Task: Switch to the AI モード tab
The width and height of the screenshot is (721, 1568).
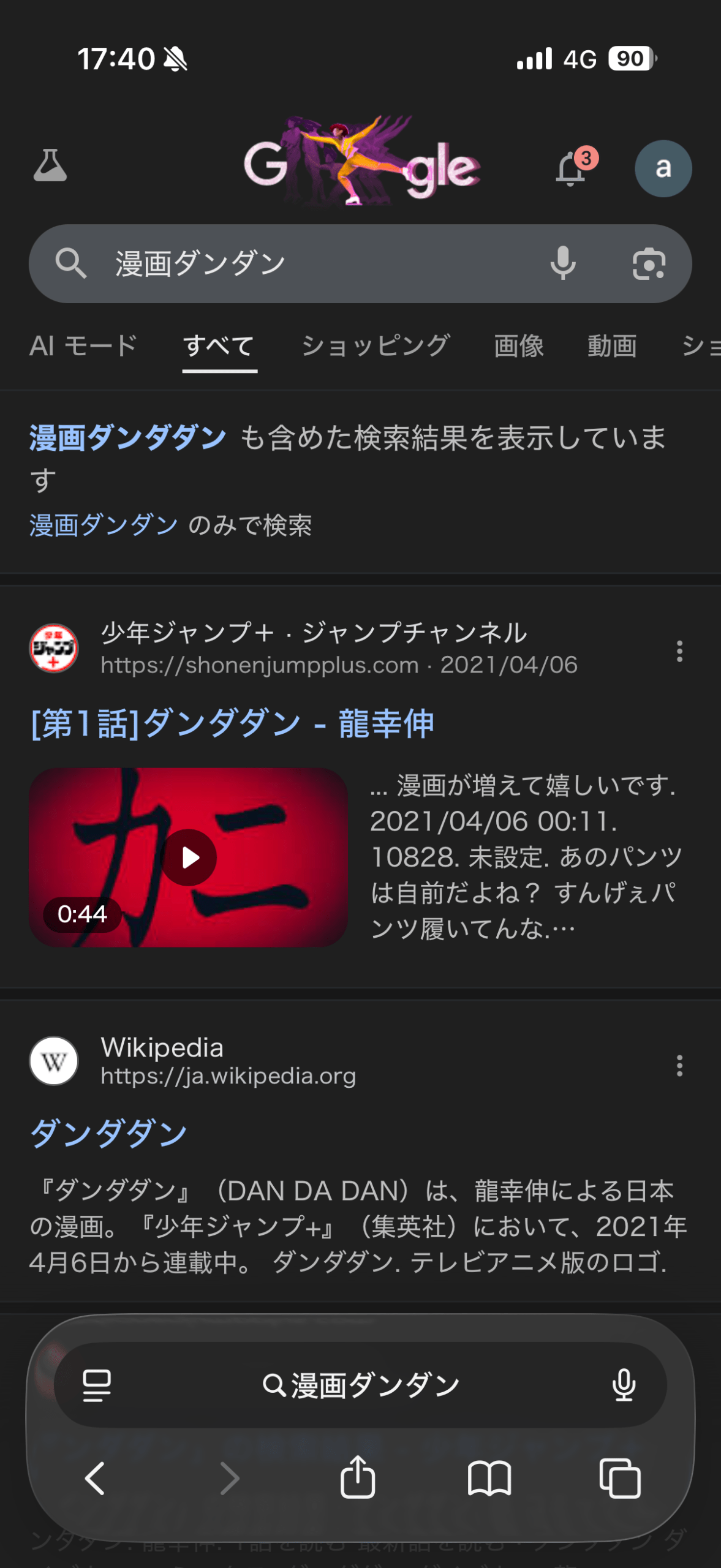Action: pos(83,346)
